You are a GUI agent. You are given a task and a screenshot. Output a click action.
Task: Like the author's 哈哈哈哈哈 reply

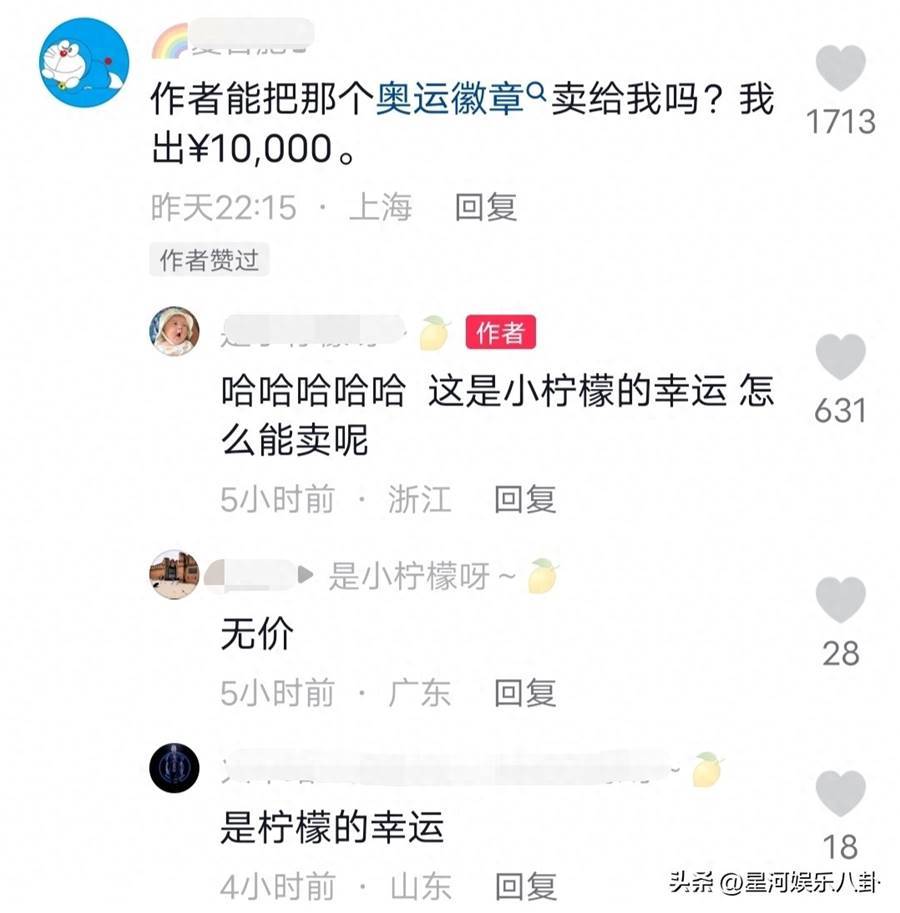tap(840, 357)
